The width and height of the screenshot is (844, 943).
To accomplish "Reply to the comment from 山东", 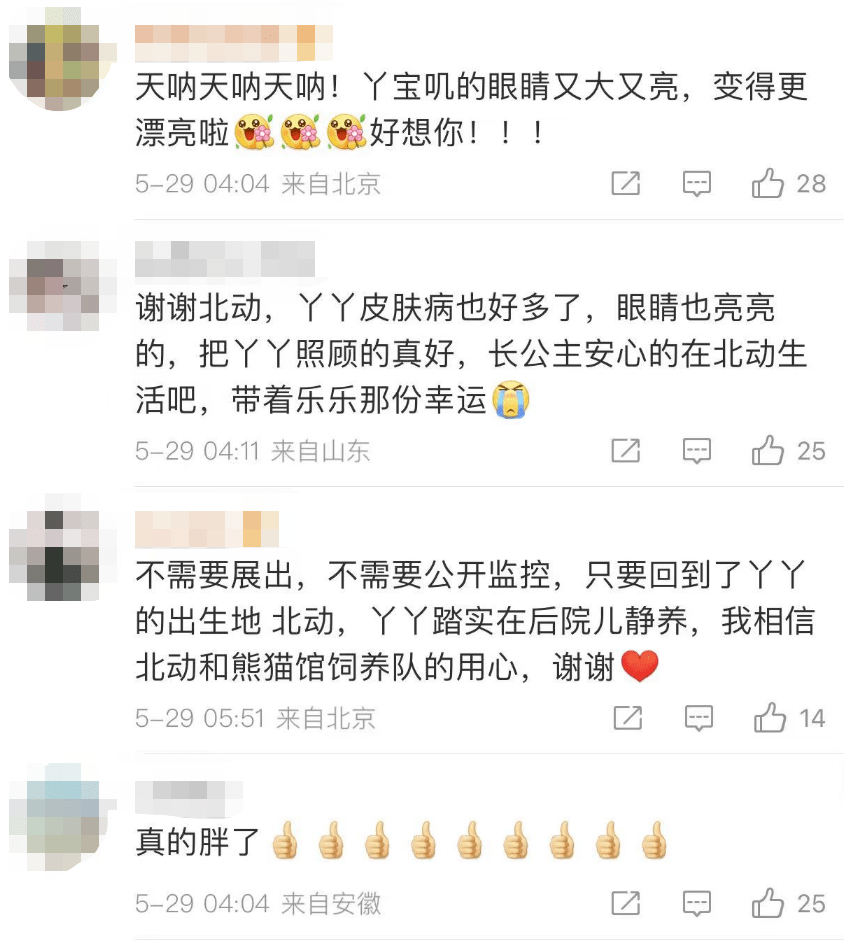I will tap(697, 451).
